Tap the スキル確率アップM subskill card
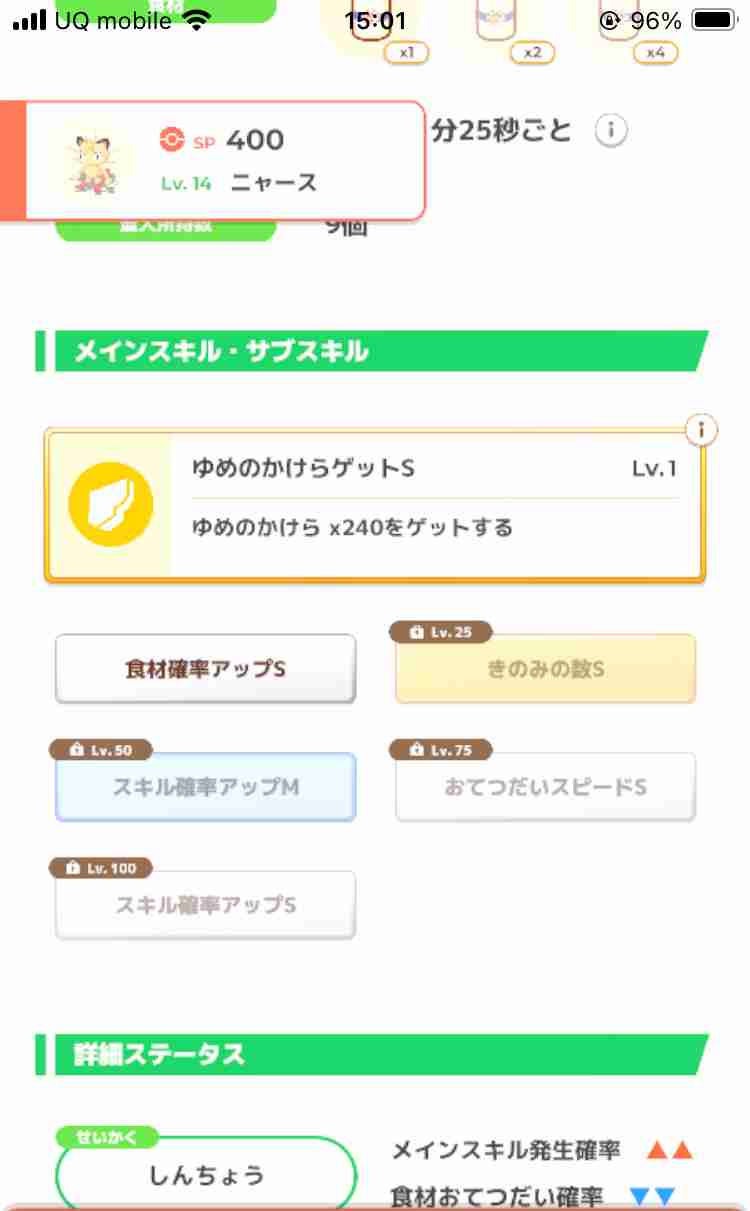This screenshot has width=750, height=1211. click(x=205, y=787)
